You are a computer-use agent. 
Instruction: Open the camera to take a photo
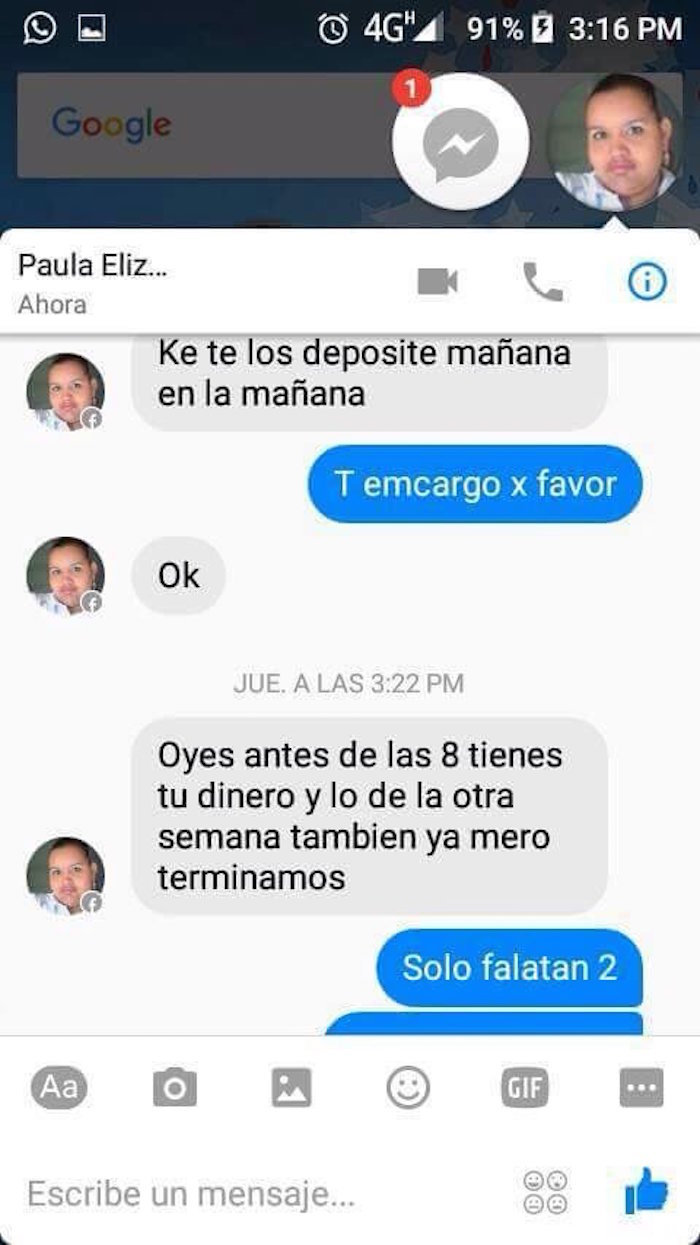point(174,1087)
